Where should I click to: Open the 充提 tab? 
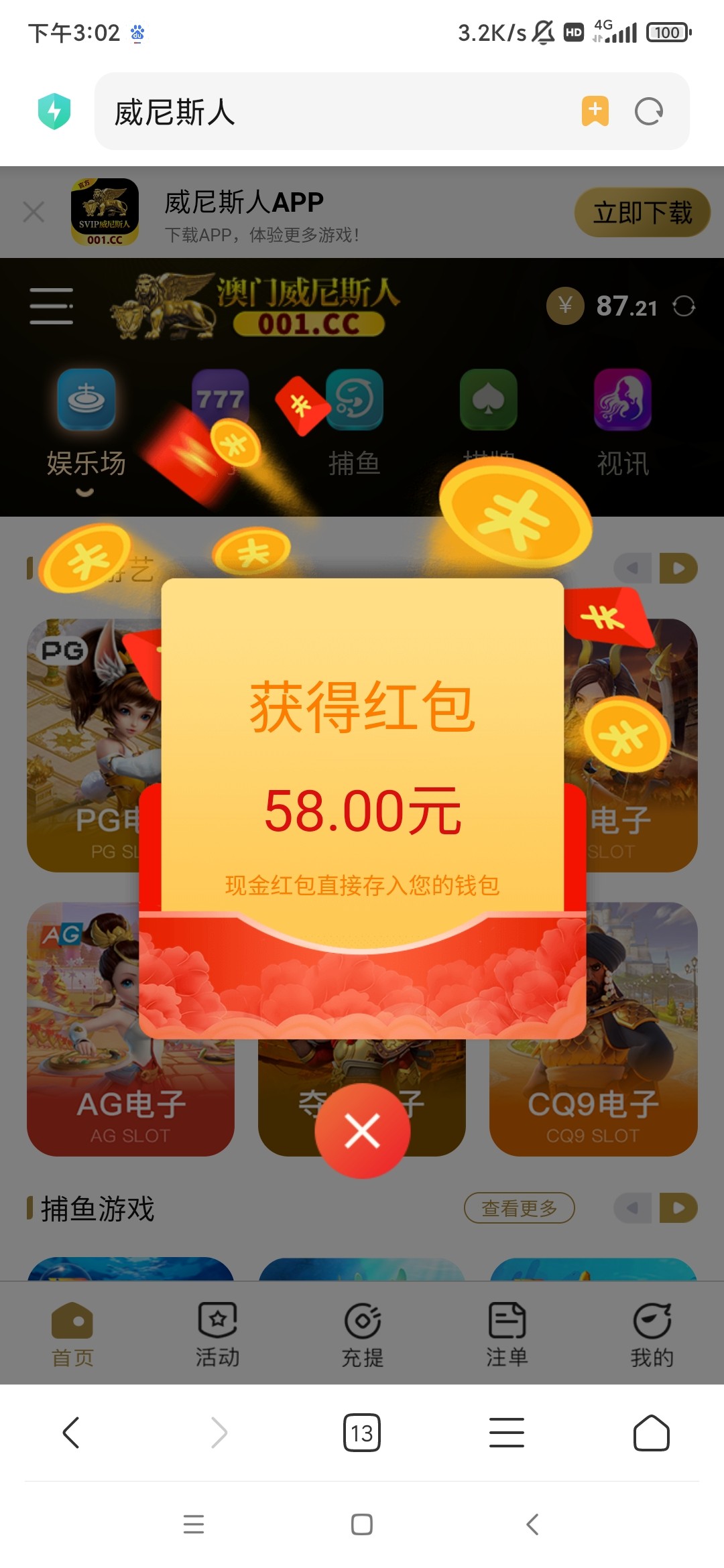pyautogui.click(x=362, y=1333)
